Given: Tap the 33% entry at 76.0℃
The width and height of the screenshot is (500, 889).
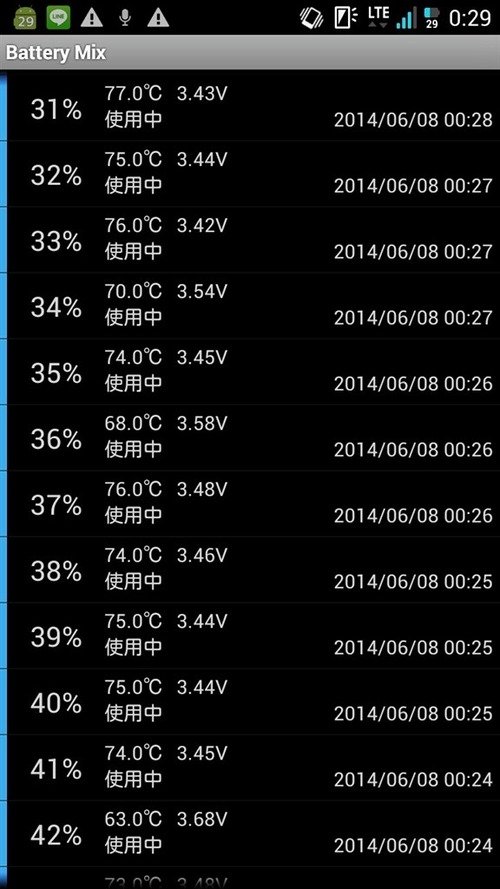Looking at the screenshot, I should tap(250, 240).
